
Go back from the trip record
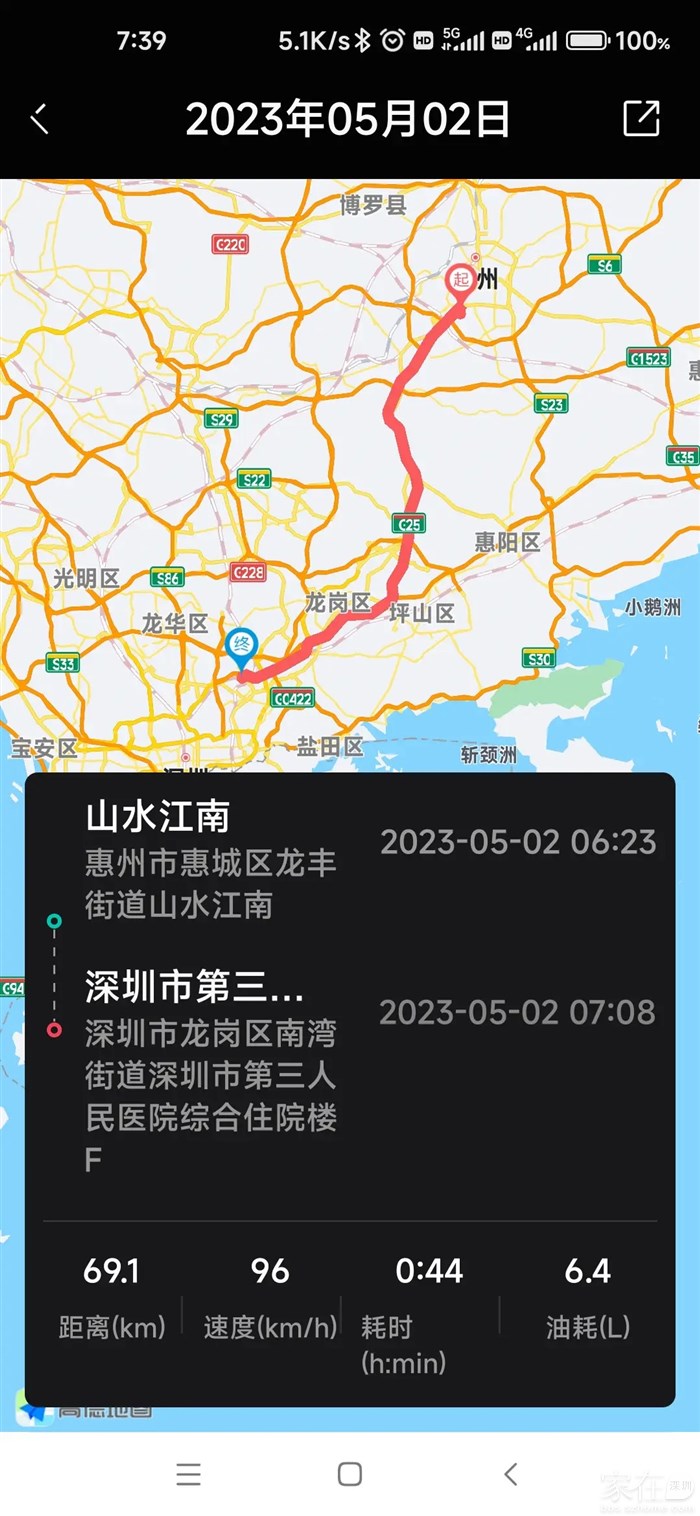40,119
